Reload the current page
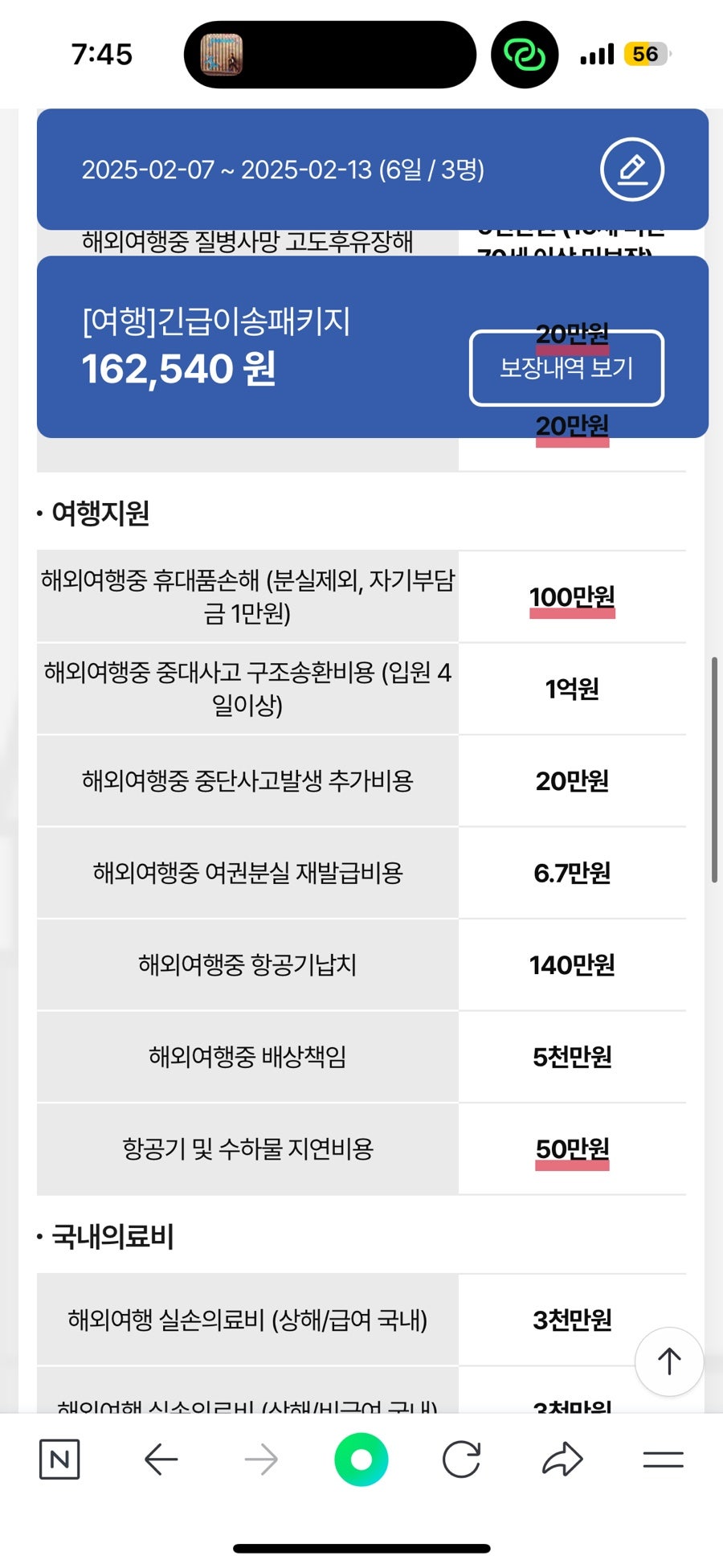 [462, 1459]
